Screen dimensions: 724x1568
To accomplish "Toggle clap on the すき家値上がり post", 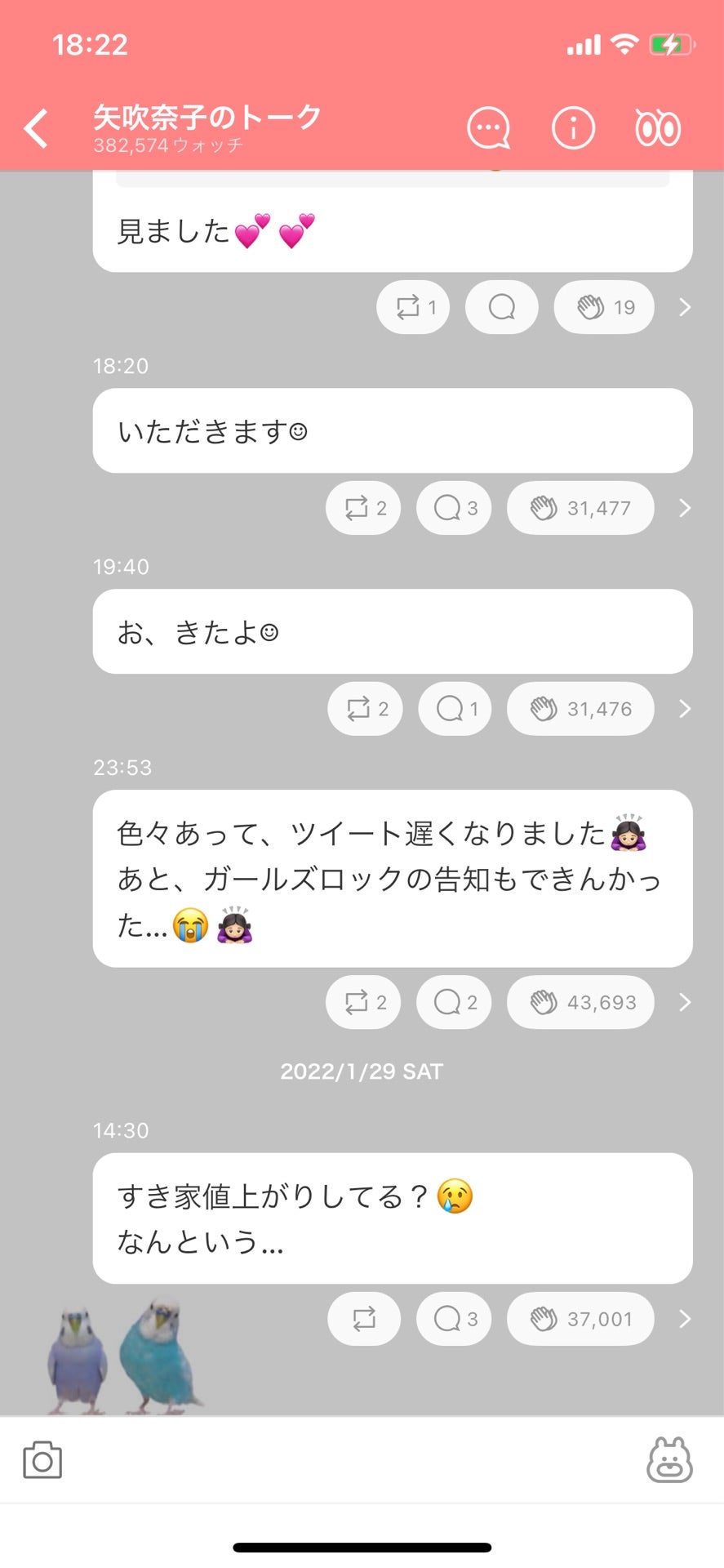I will [x=580, y=1318].
